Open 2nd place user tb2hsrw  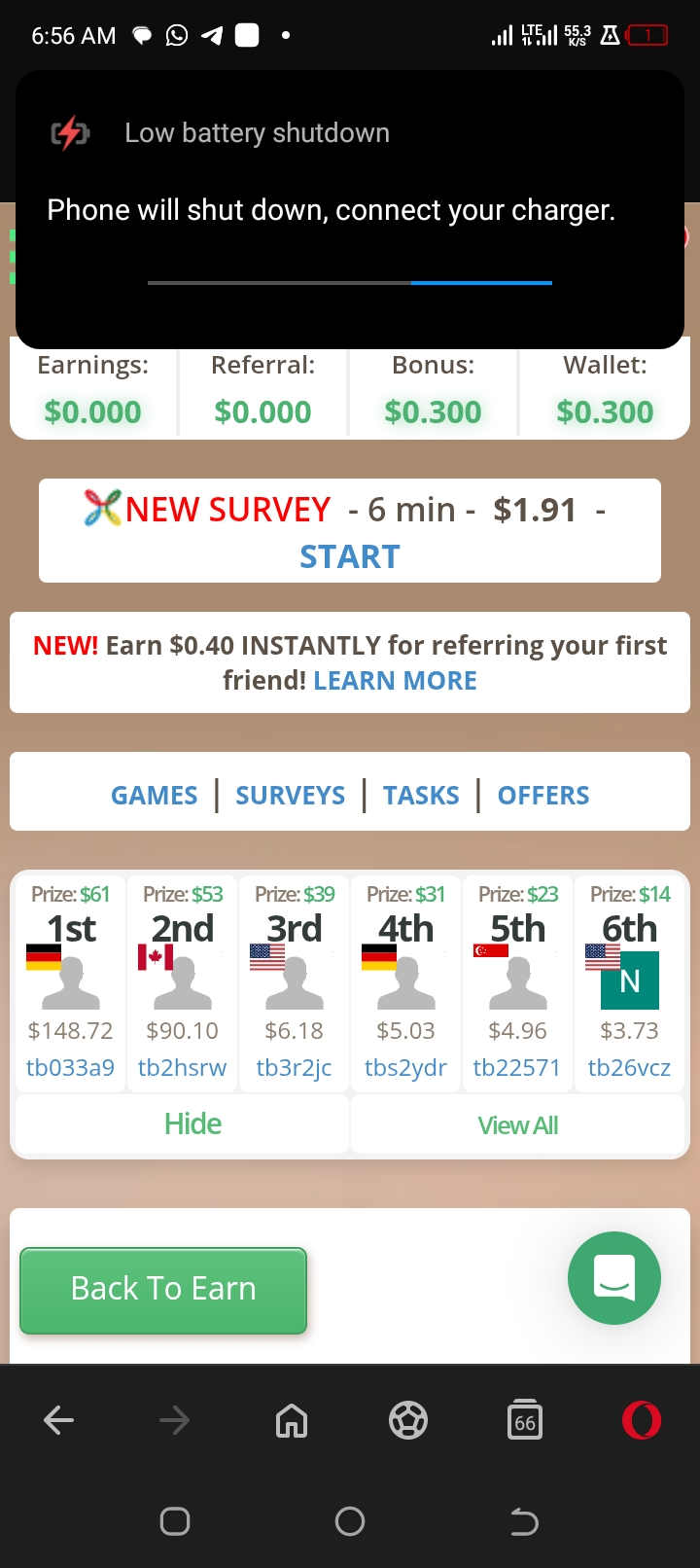(x=182, y=1068)
